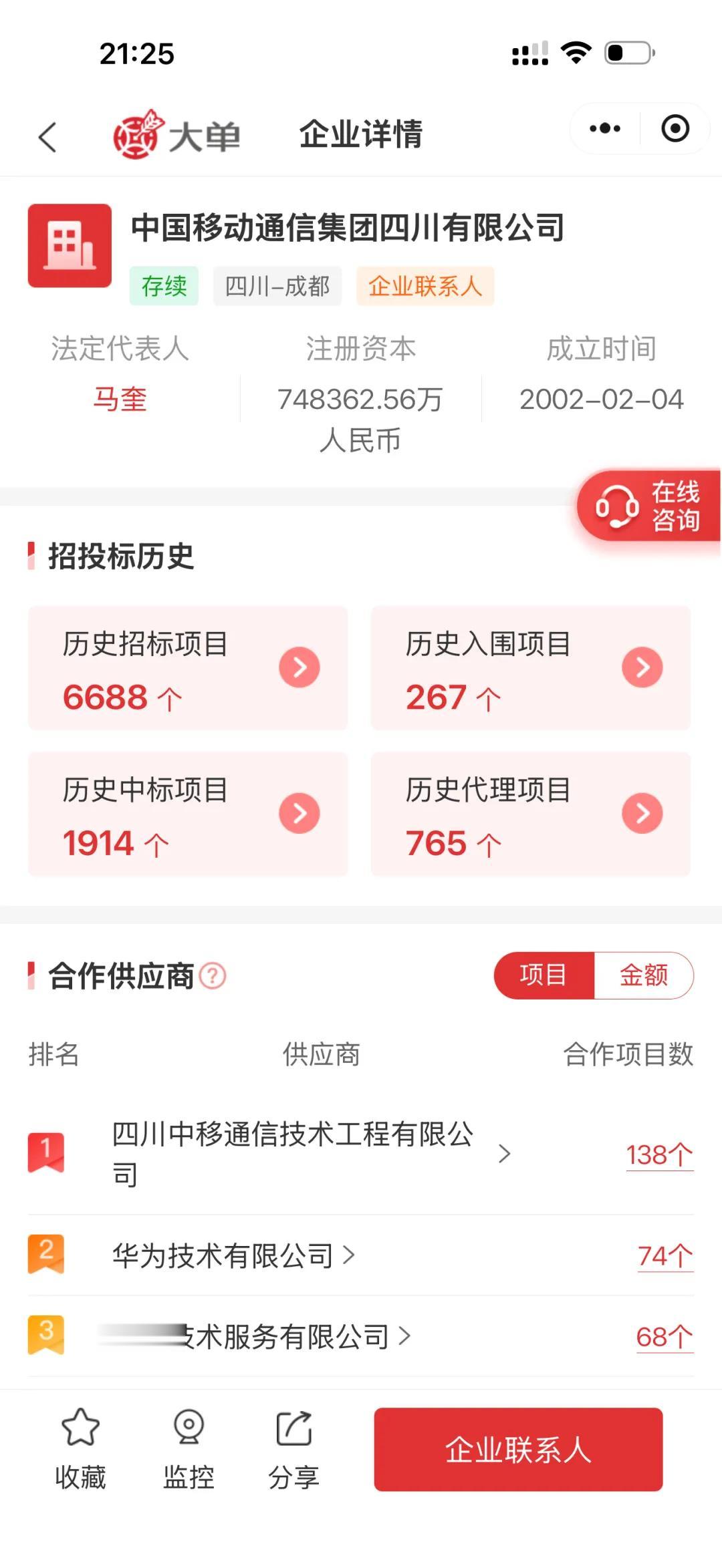Open the 在线咨询 floating button
722x1568 pixels.
tap(648, 506)
